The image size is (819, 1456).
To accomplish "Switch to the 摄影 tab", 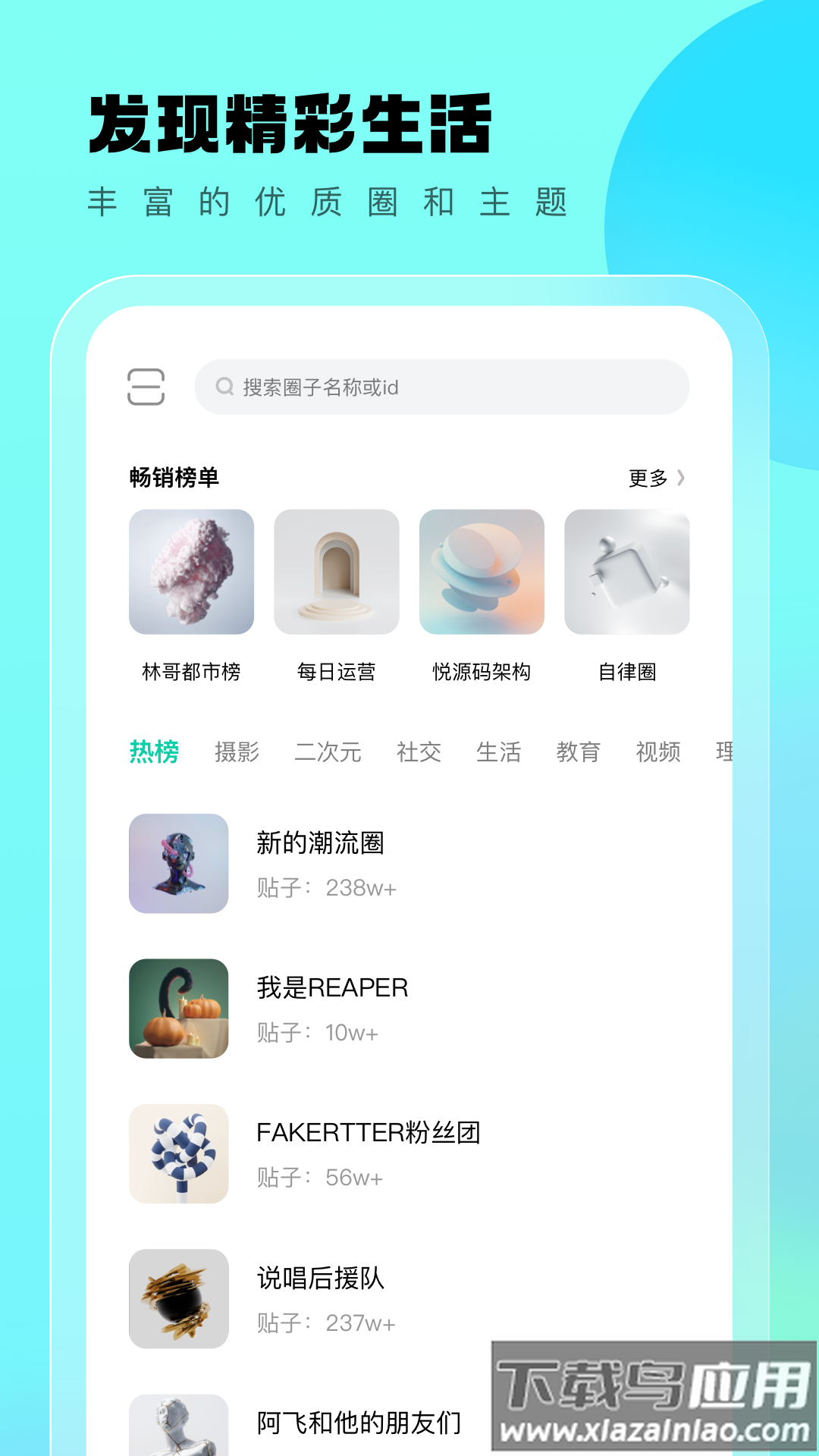I will click(x=237, y=752).
